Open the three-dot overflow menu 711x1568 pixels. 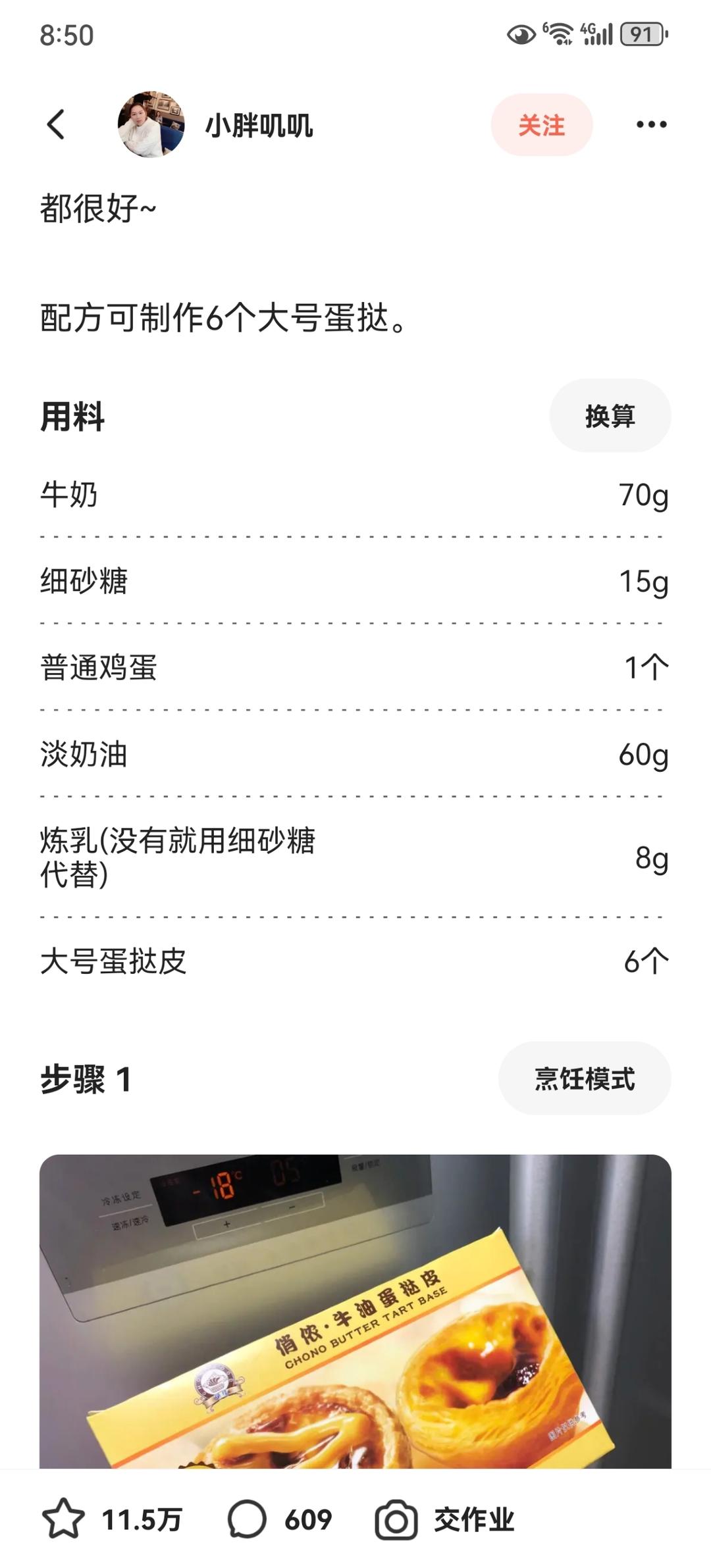651,124
